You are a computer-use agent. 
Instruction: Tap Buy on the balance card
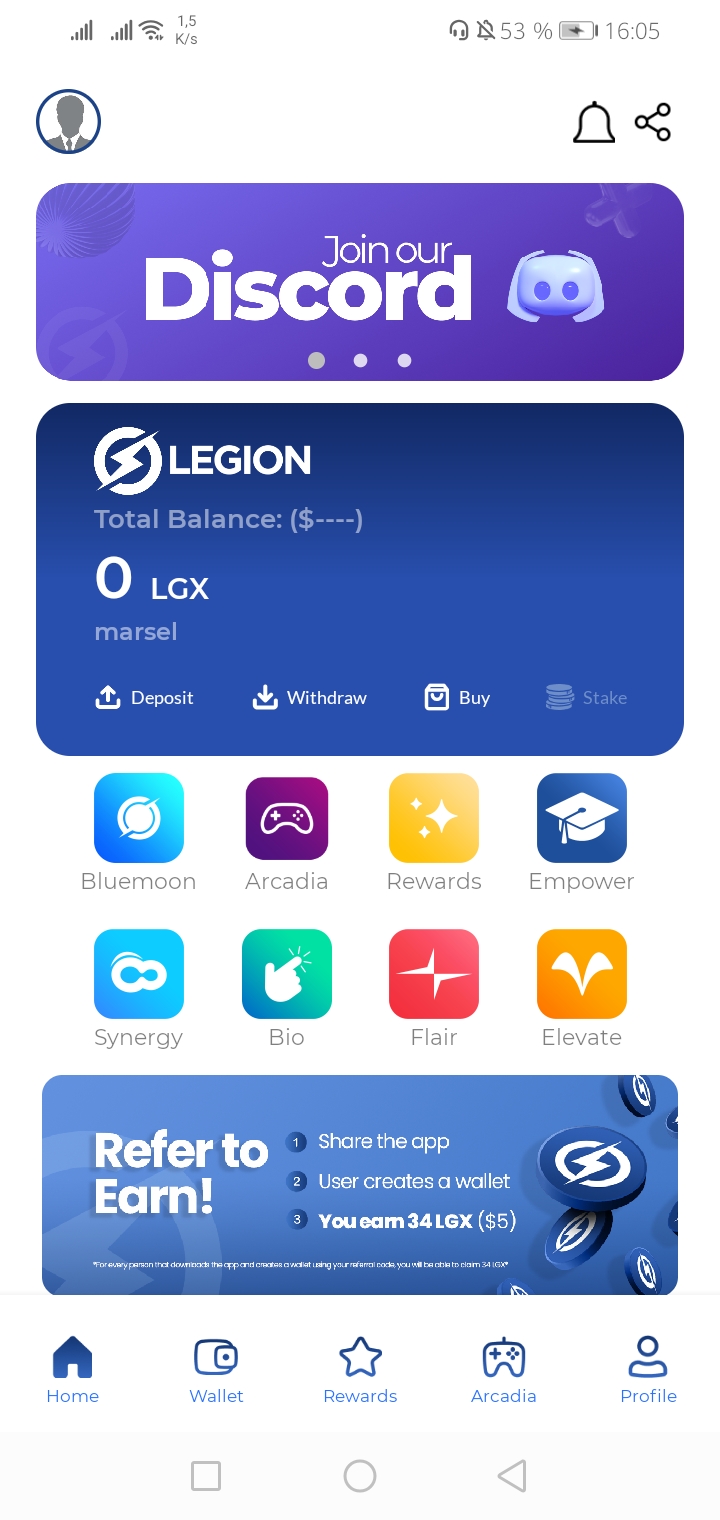click(457, 698)
